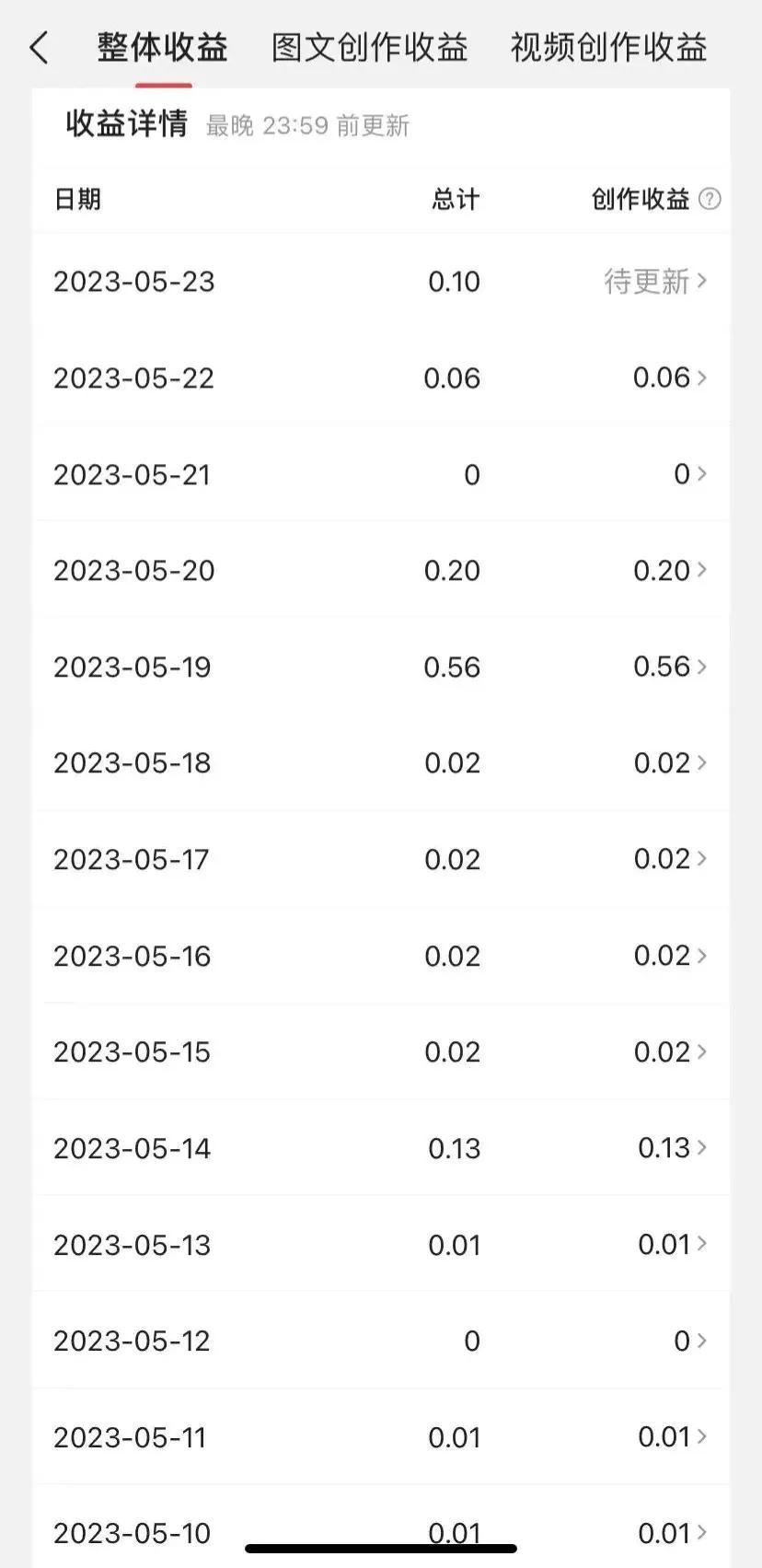
Task: Switch to the 图文创作收益 tab
Action: 369,48
